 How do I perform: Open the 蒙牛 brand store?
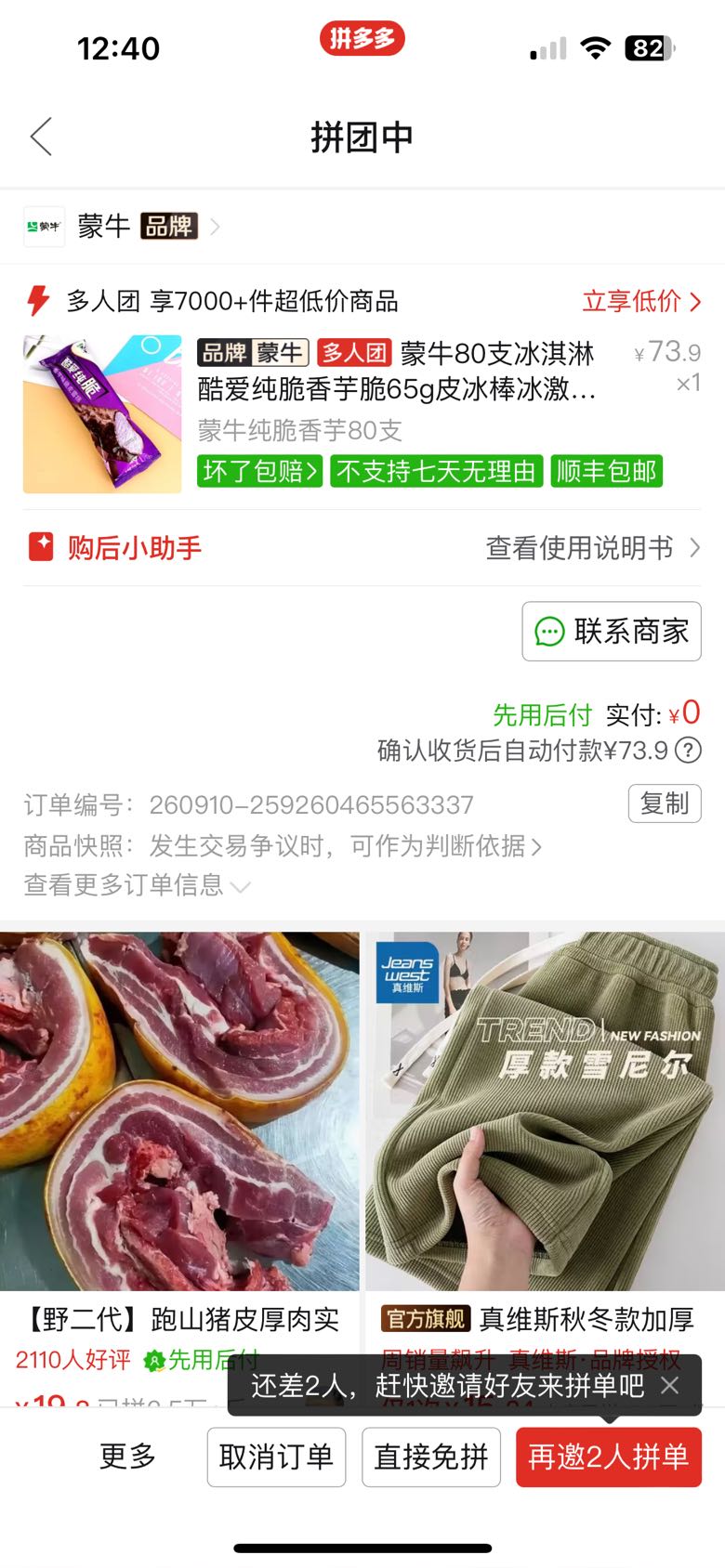pos(122,227)
